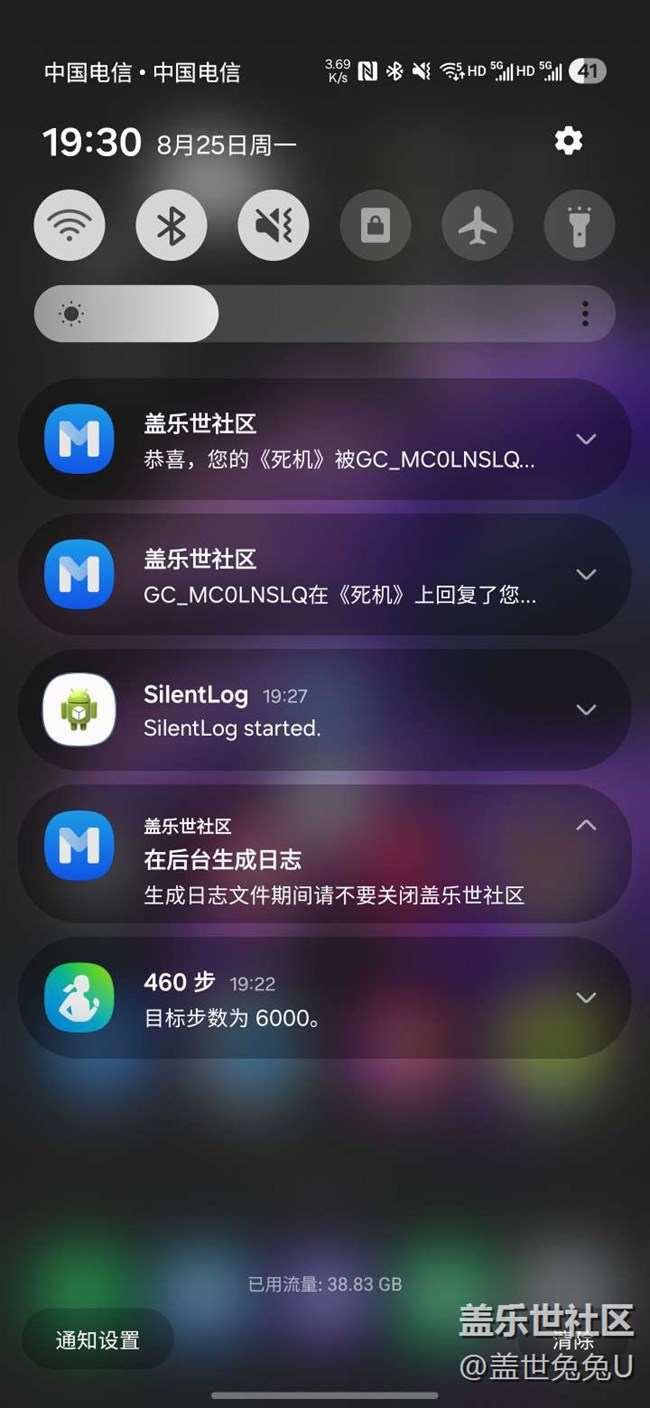Open settings via the gear icon

[x=568, y=141]
